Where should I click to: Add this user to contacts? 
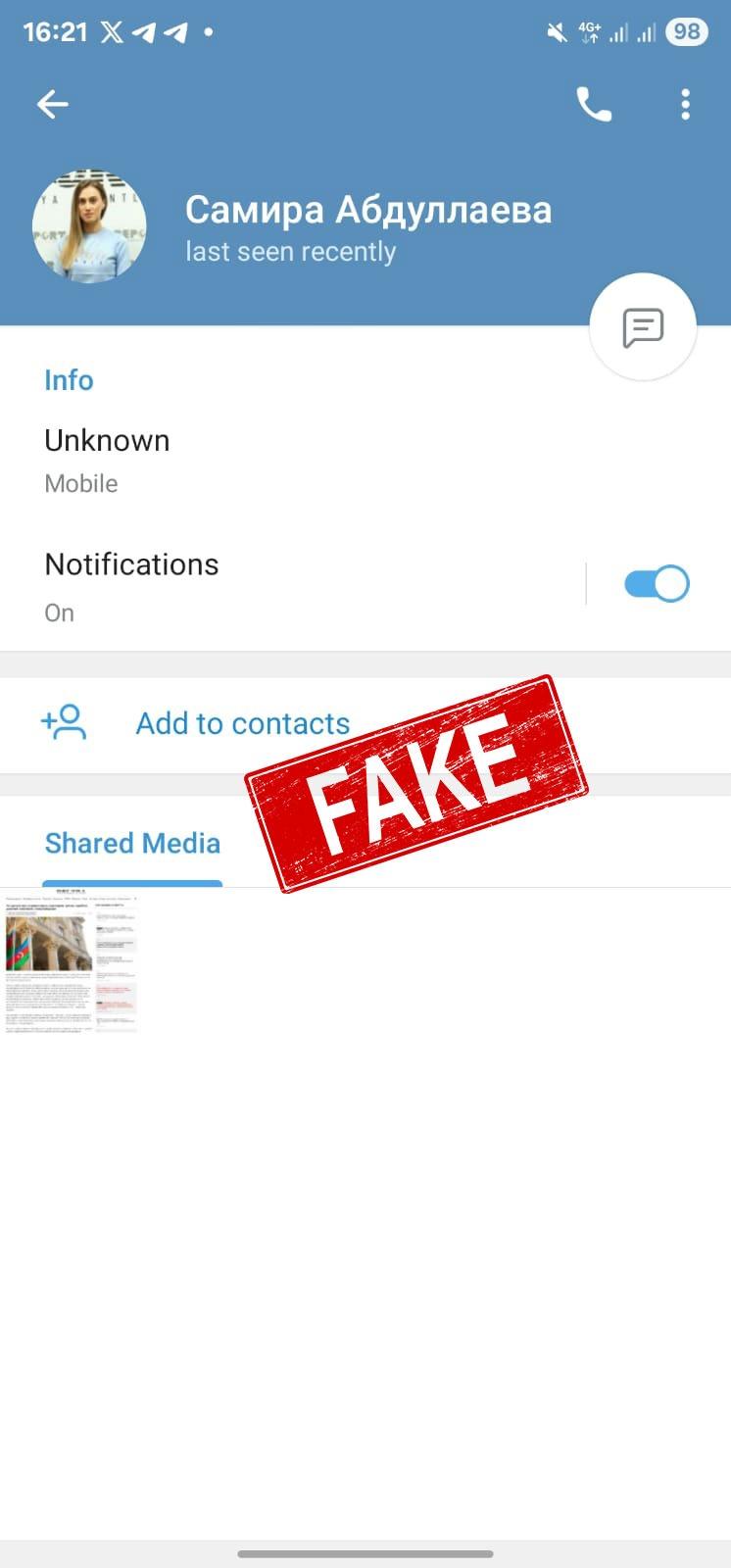(x=365, y=723)
